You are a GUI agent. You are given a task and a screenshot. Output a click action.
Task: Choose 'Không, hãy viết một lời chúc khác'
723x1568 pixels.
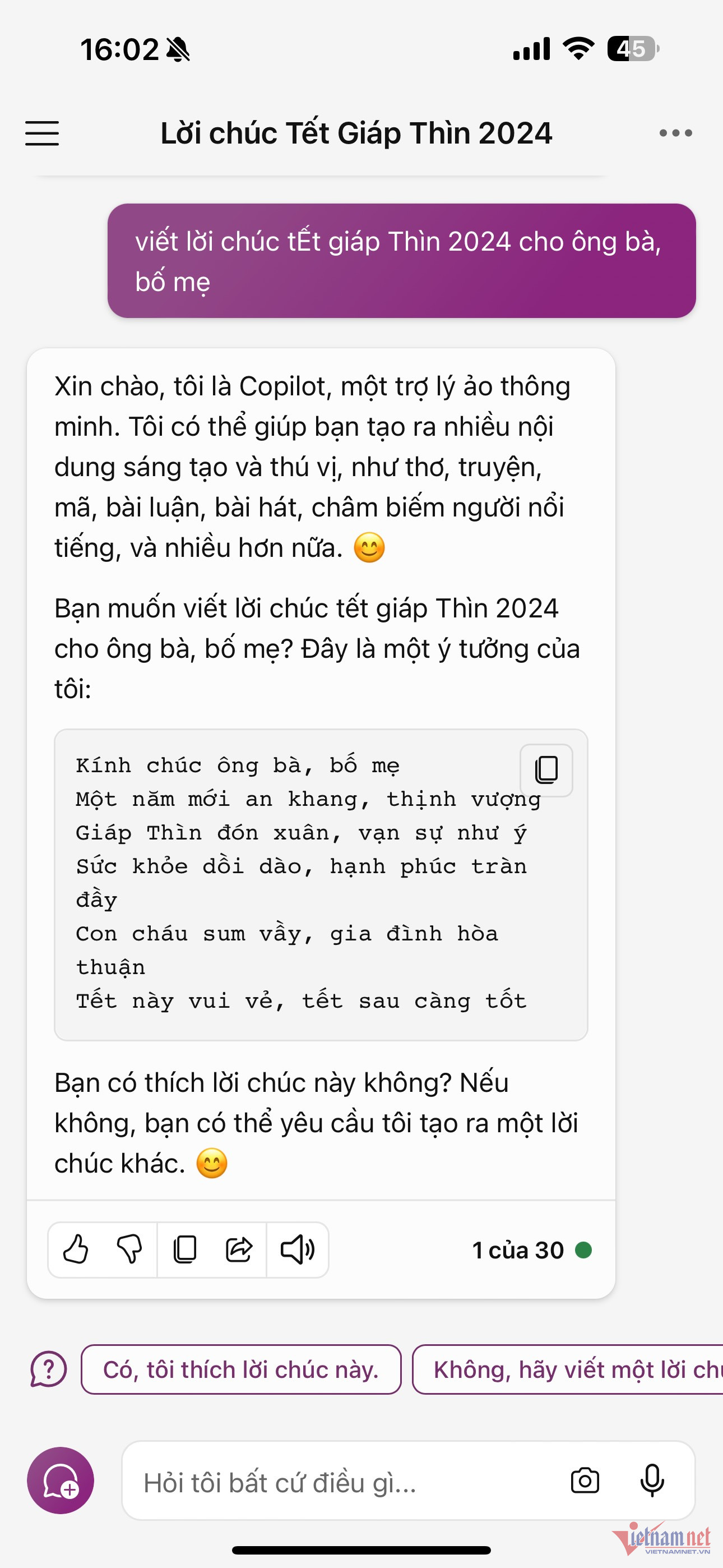point(566,1369)
